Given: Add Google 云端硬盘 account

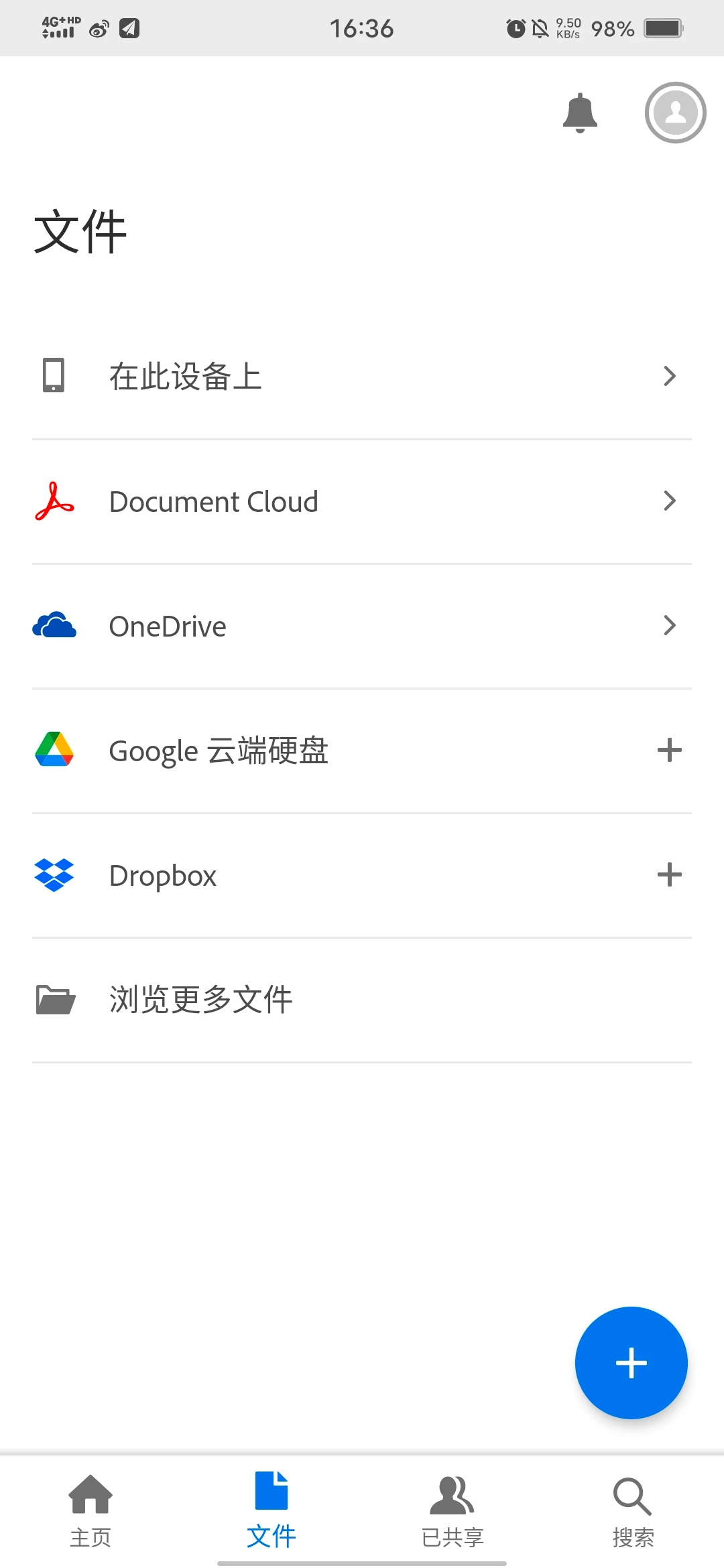Looking at the screenshot, I should pyautogui.click(x=669, y=750).
